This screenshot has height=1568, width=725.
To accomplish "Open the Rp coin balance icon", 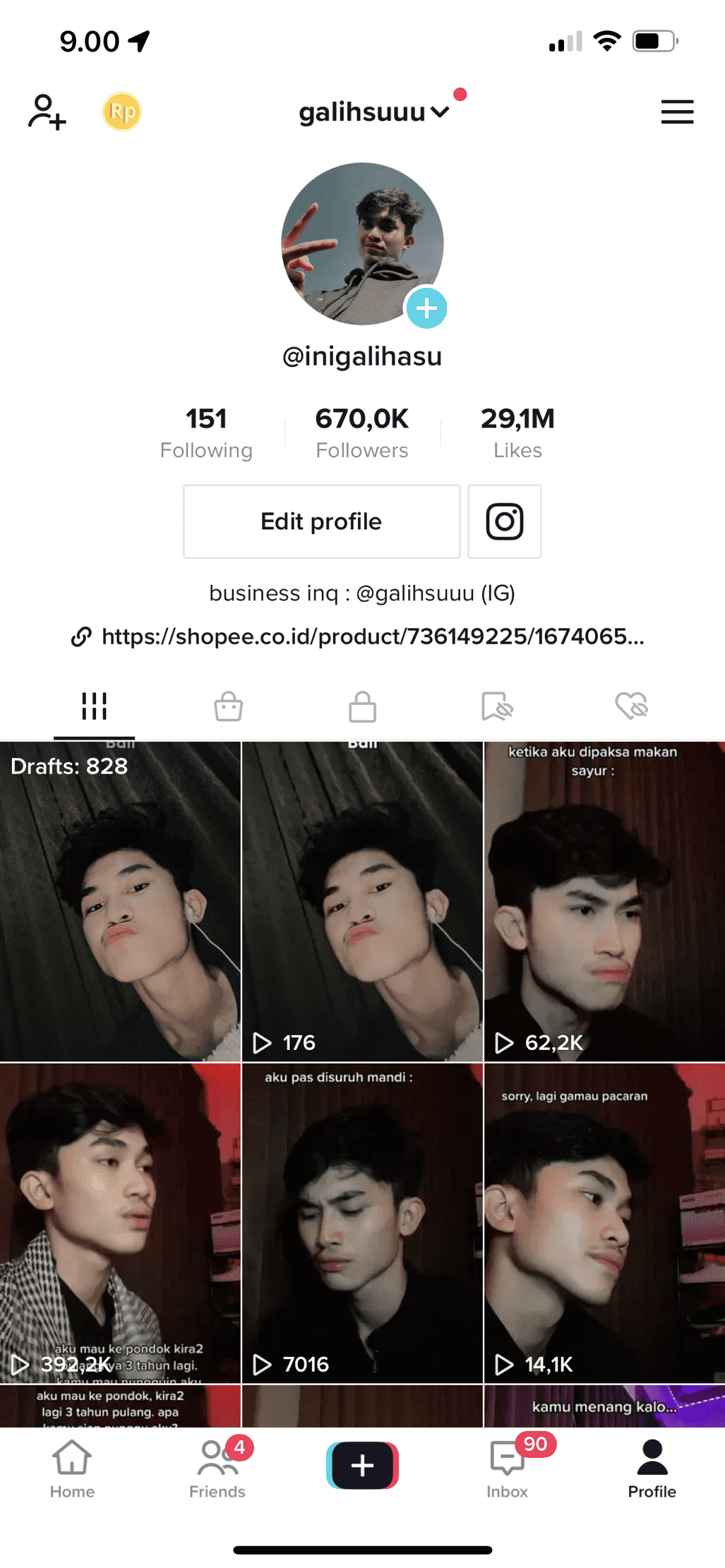I will point(122,111).
